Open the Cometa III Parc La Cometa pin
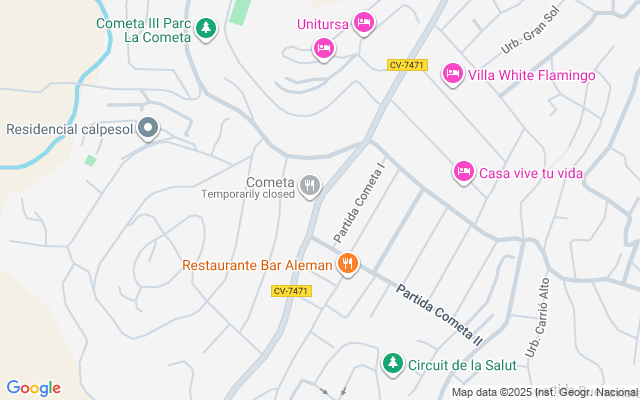The image size is (640, 400). pyautogui.click(x=206, y=29)
